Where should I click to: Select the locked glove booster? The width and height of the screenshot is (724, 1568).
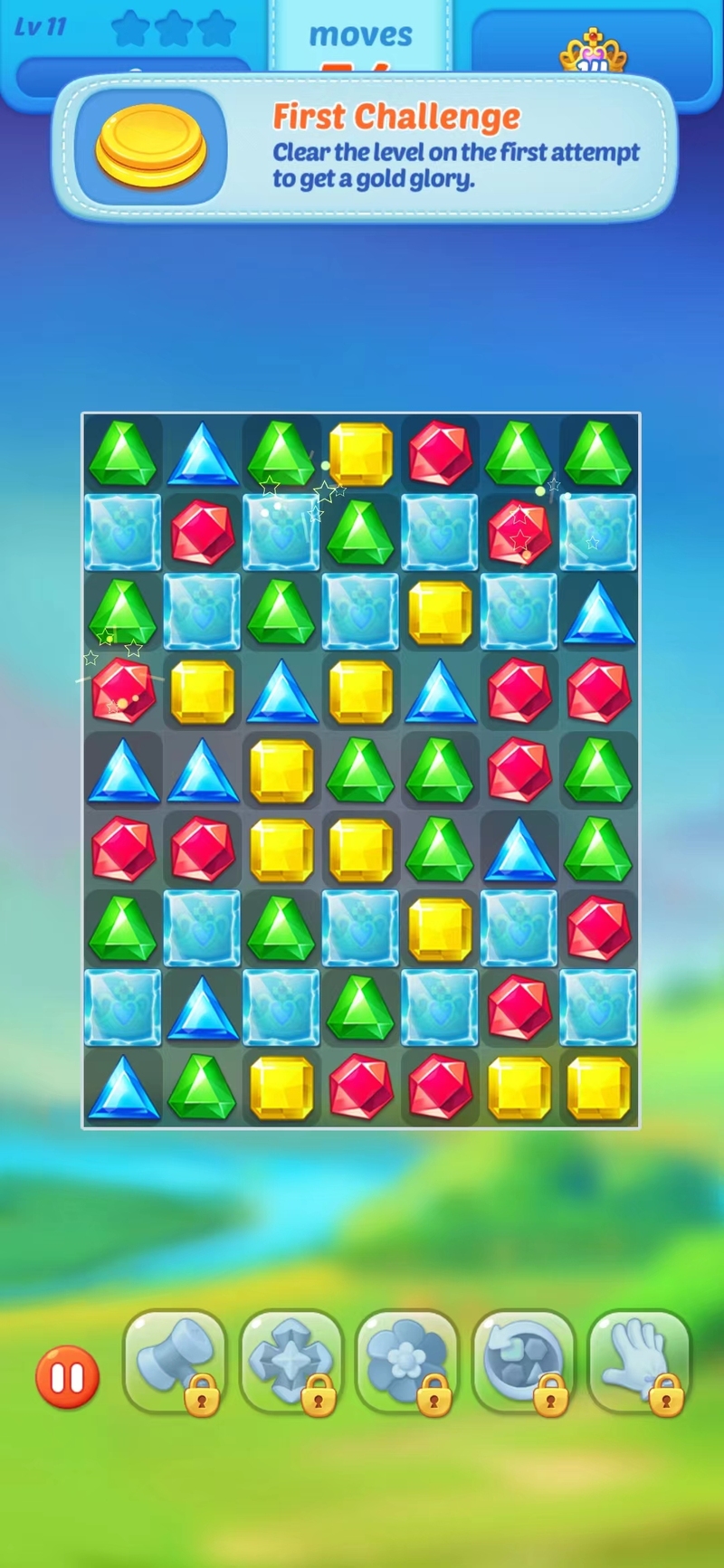pyautogui.click(x=638, y=1361)
